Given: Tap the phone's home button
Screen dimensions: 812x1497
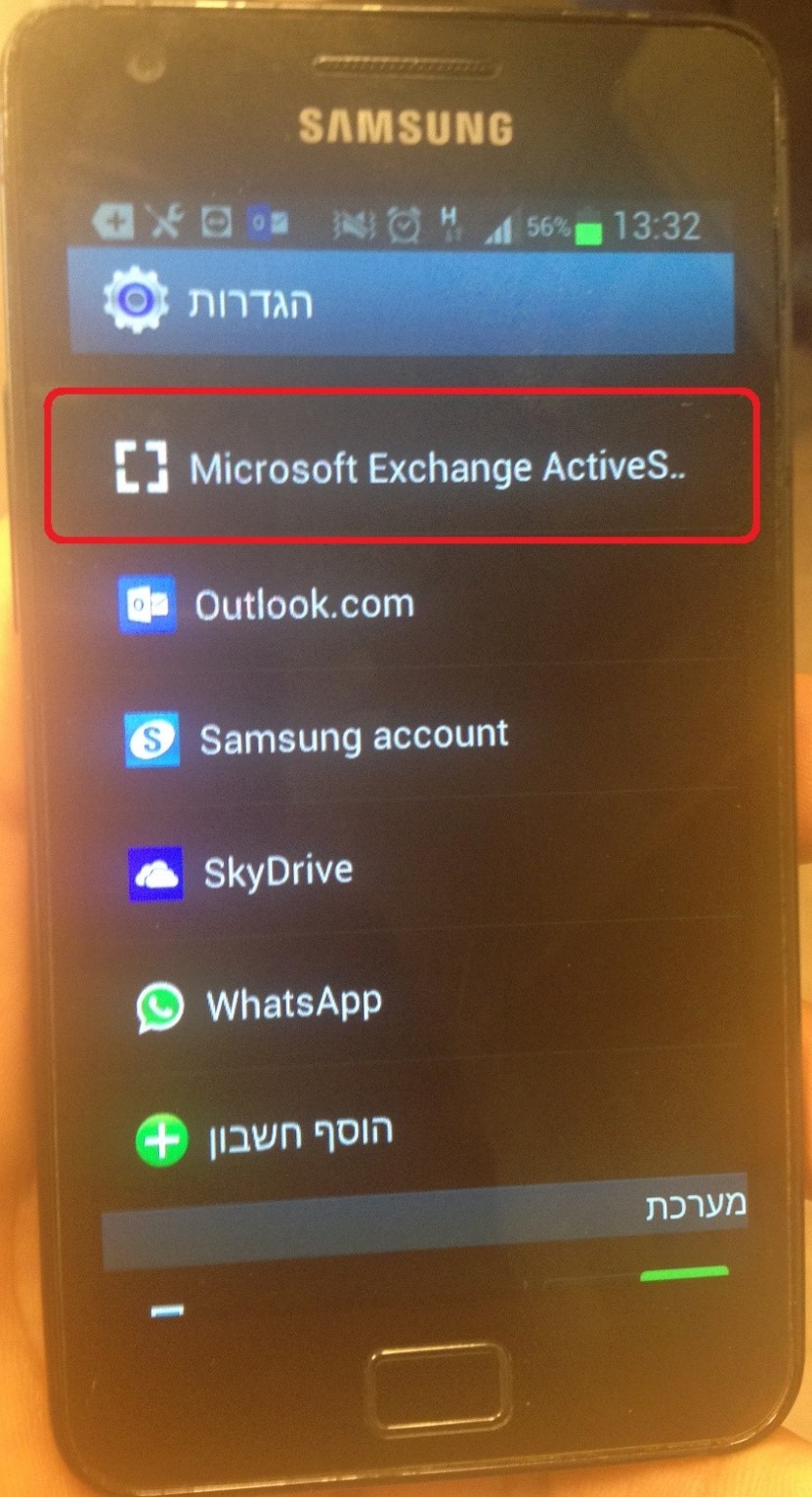Looking at the screenshot, I should [439, 1387].
